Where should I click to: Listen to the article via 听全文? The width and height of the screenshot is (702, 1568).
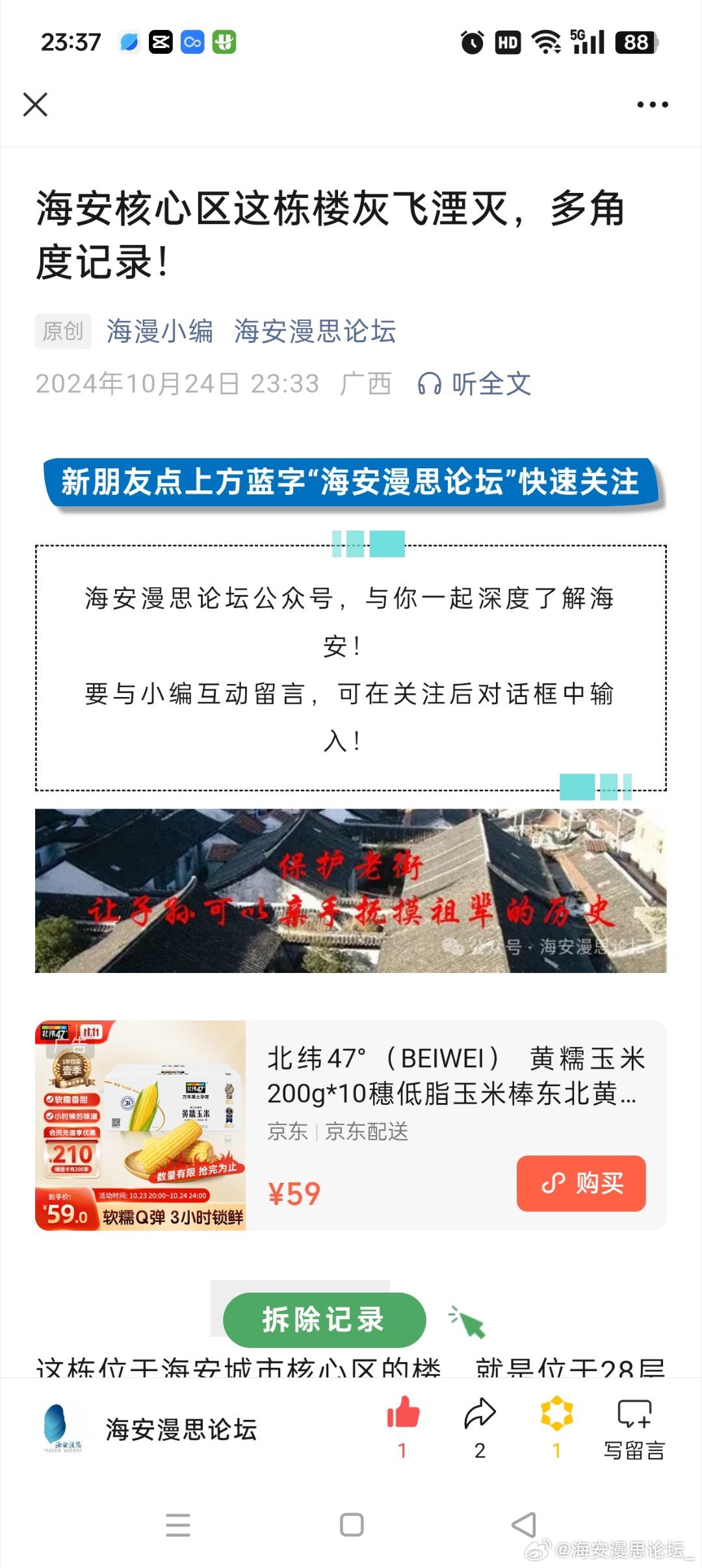(474, 384)
